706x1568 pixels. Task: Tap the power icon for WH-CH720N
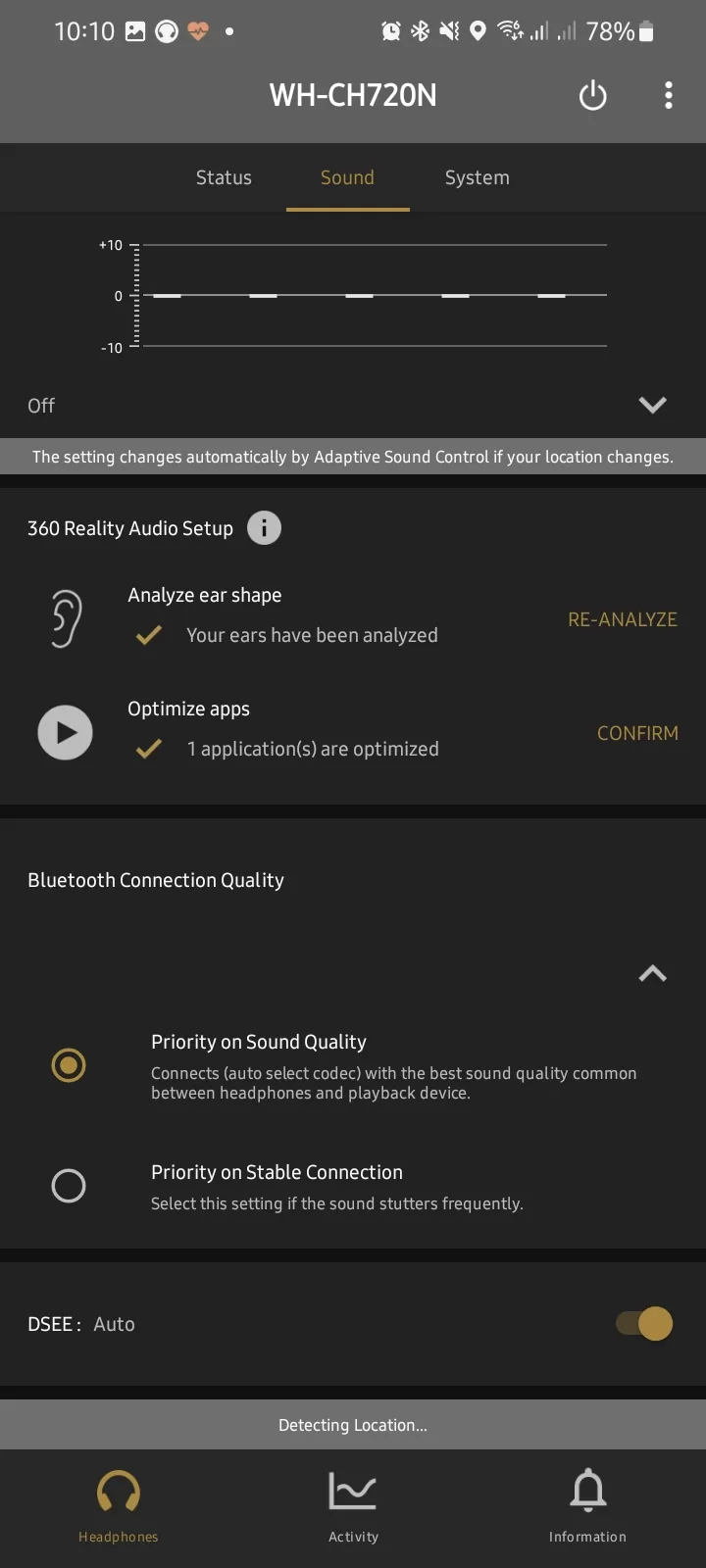593,96
